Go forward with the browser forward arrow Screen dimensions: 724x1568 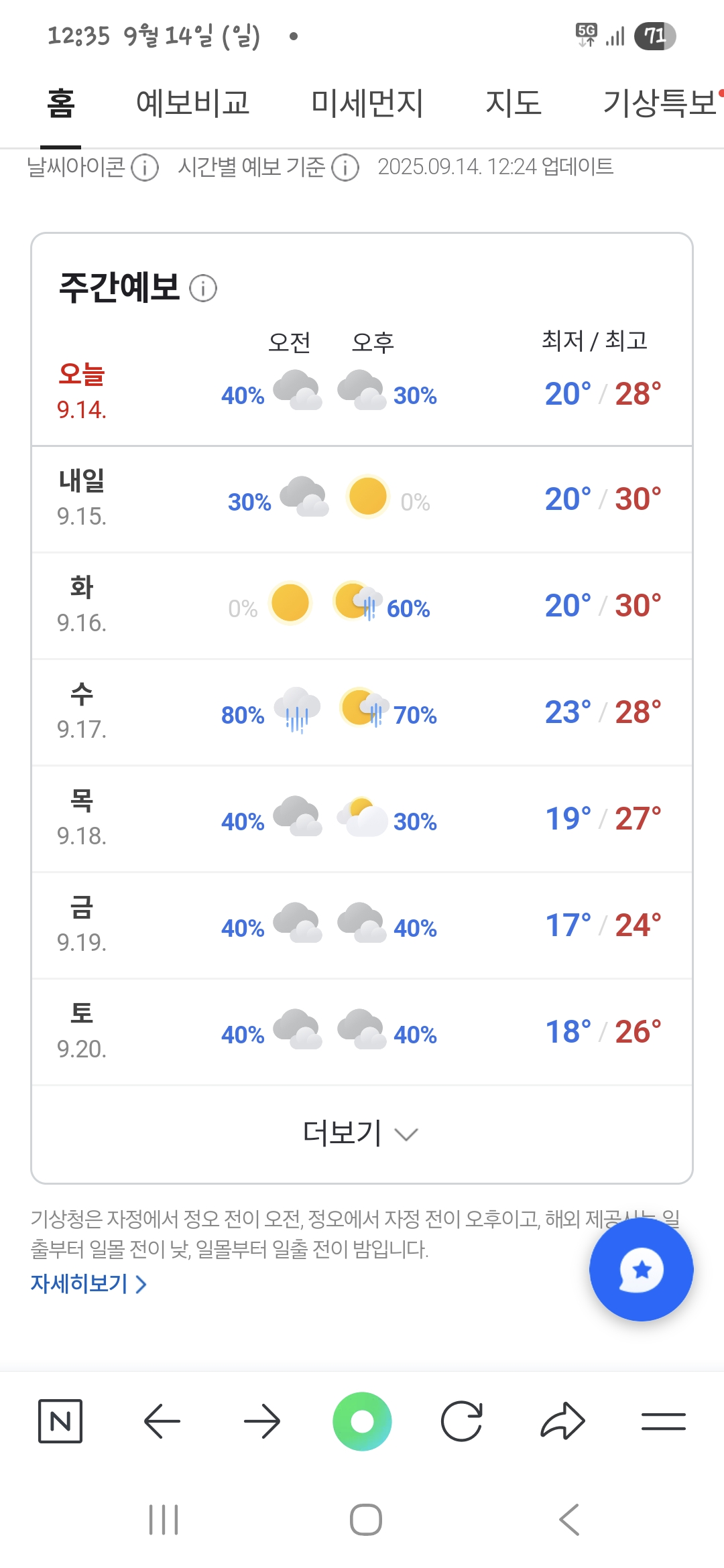(x=261, y=1421)
